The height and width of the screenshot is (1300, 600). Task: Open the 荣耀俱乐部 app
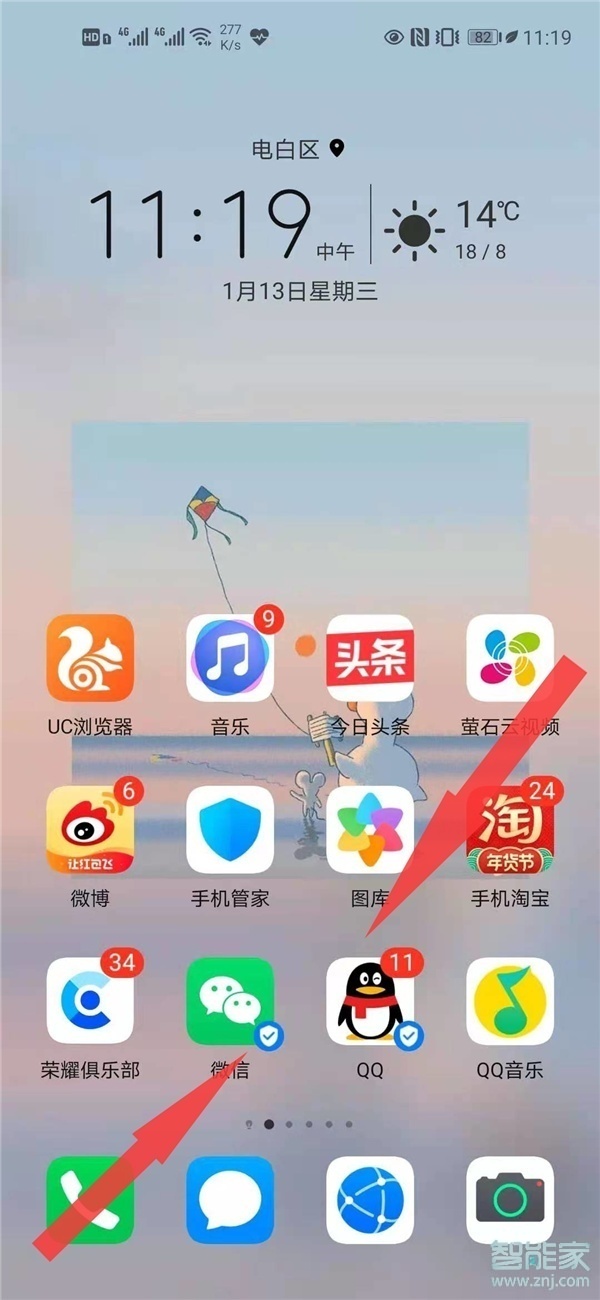pyautogui.click(x=90, y=1001)
